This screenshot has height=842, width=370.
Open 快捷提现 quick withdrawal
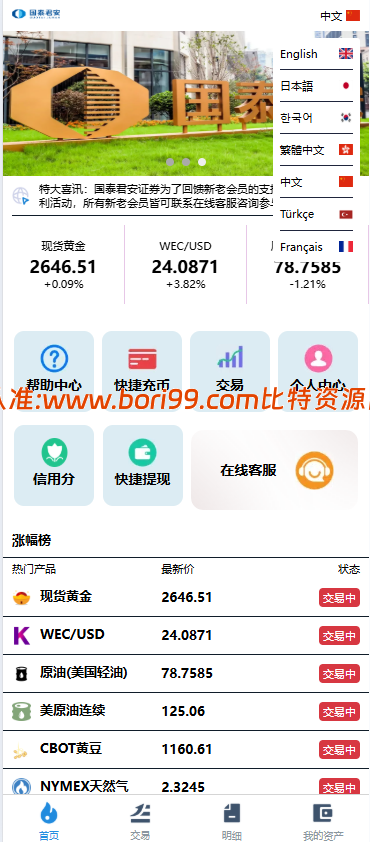[143, 466]
